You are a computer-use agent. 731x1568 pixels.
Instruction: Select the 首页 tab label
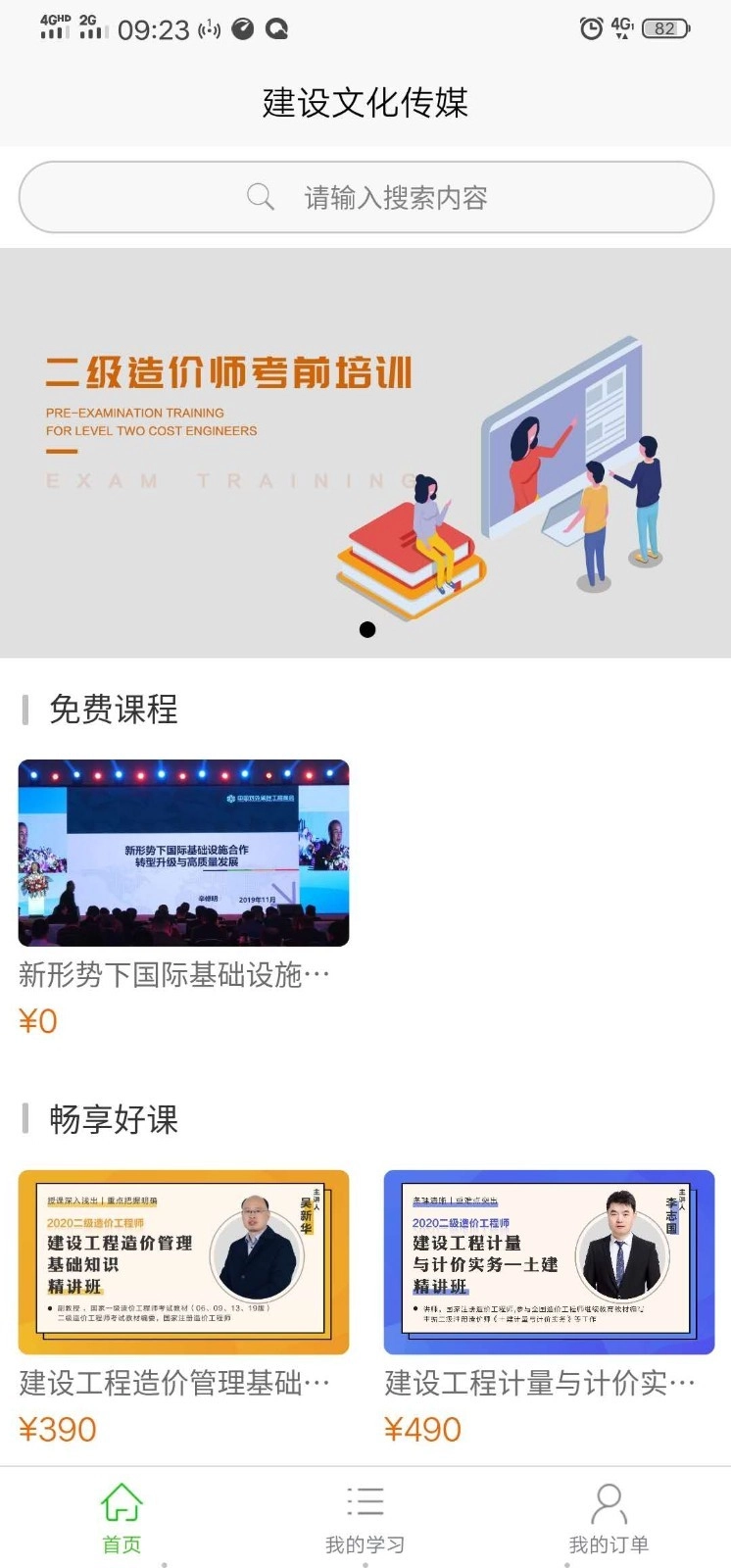coord(122,1543)
